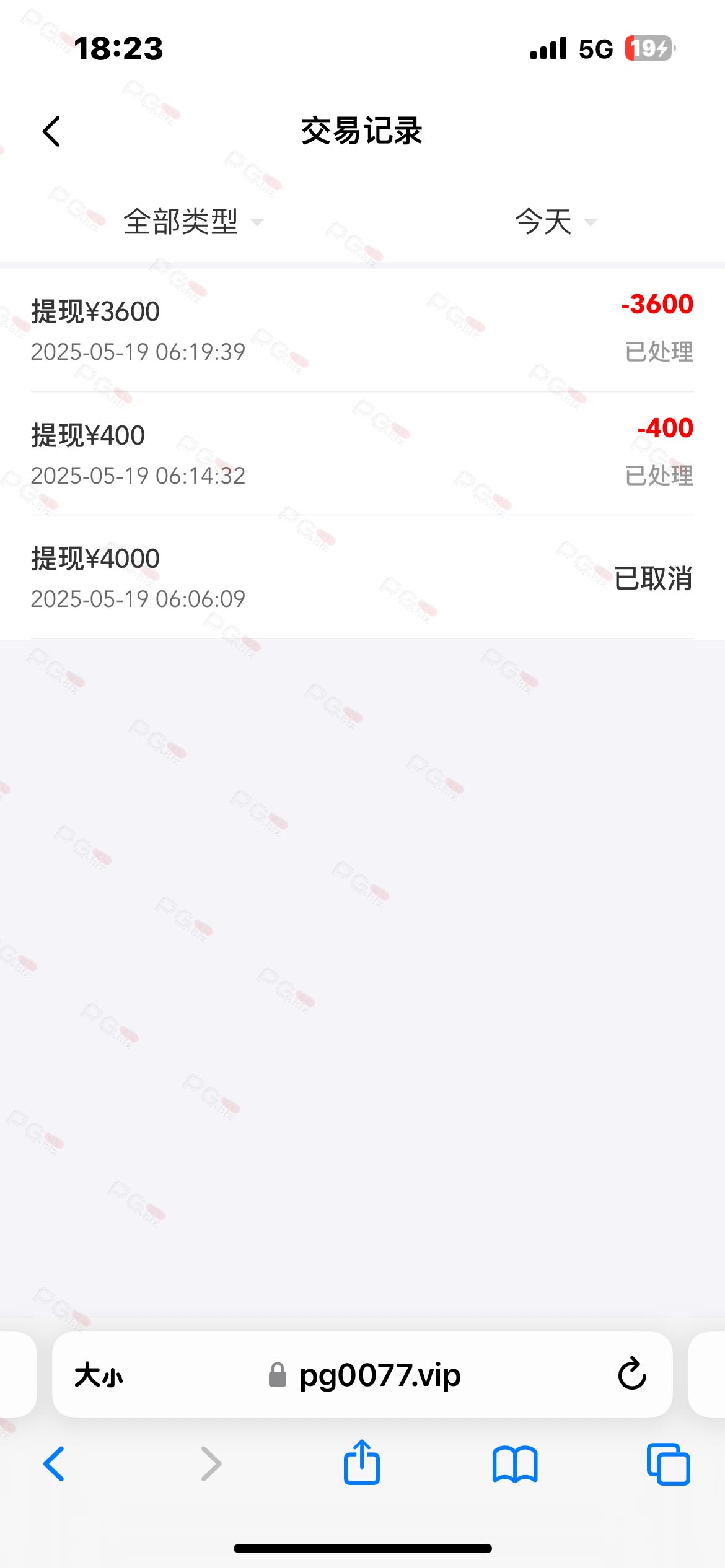Open Safari bookmarks
This screenshot has width=725, height=1568.
[515, 1464]
